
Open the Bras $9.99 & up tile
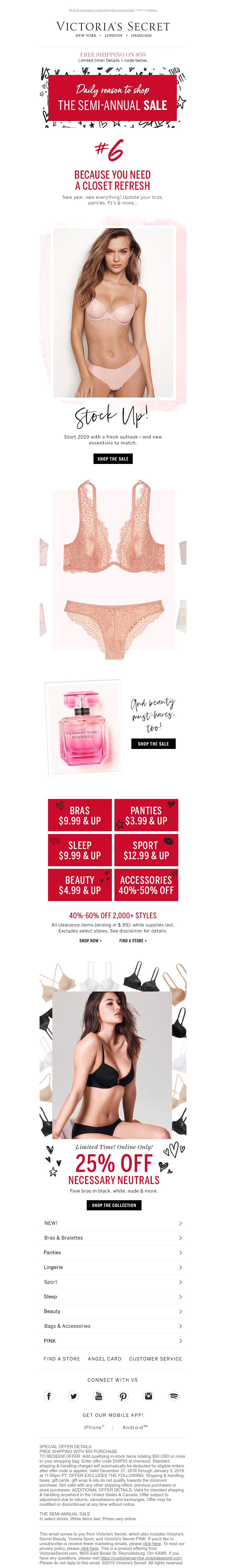click(80, 815)
